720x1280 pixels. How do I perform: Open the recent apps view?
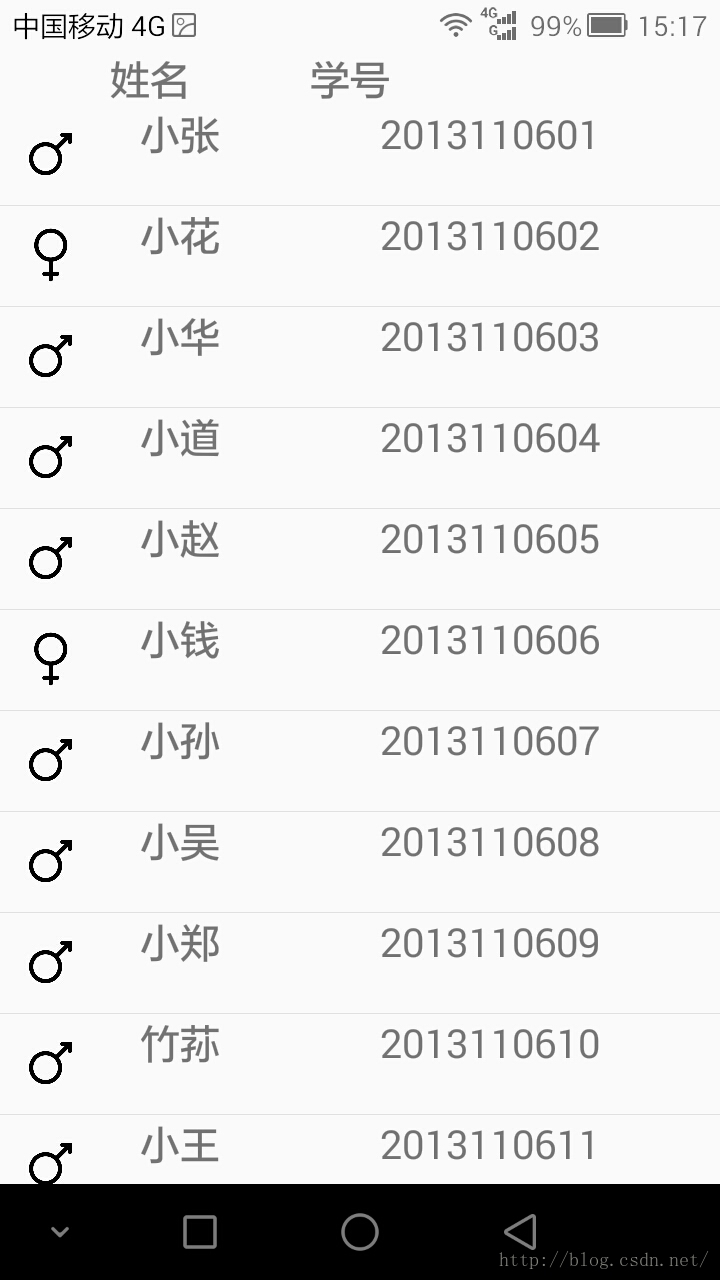click(x=200, y=1232)
